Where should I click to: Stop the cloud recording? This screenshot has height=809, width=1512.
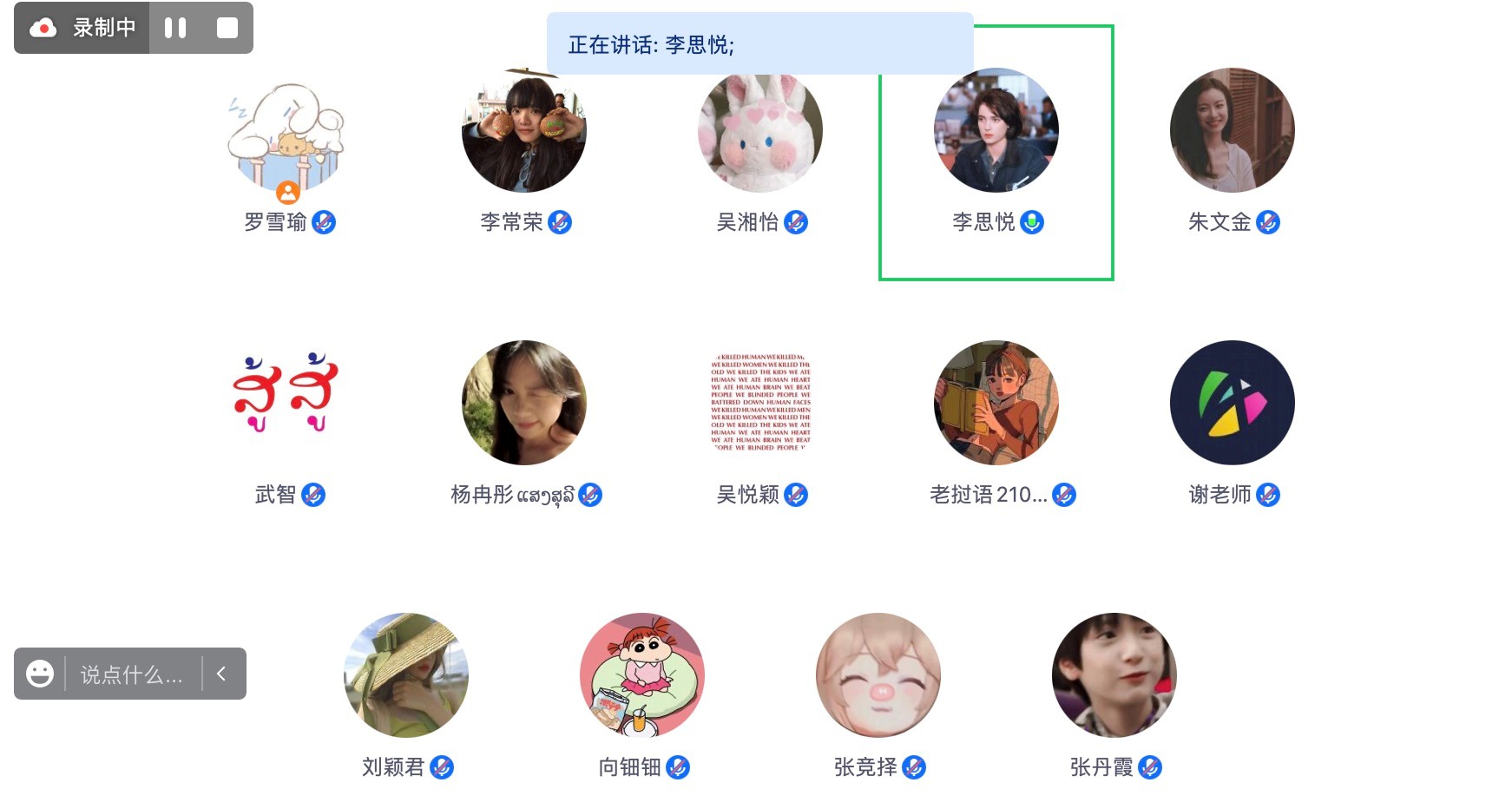pos(227,28)
